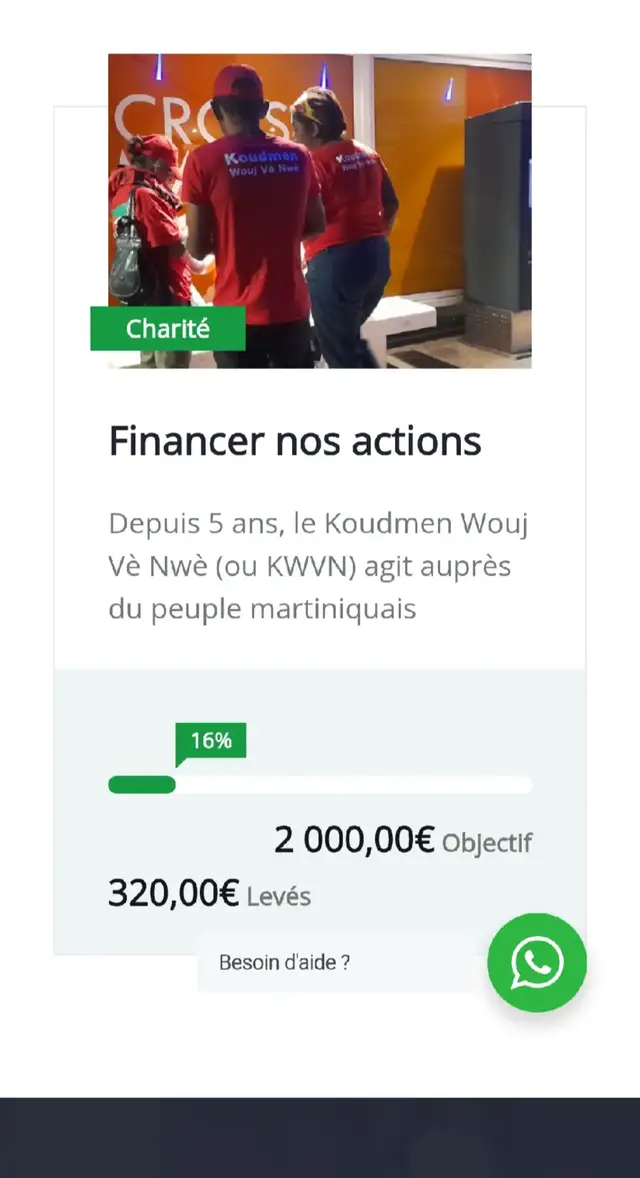This screenshot has width=640, height=1178.
Task: Open the WhatsApp chat button
Action: [537, 962]
